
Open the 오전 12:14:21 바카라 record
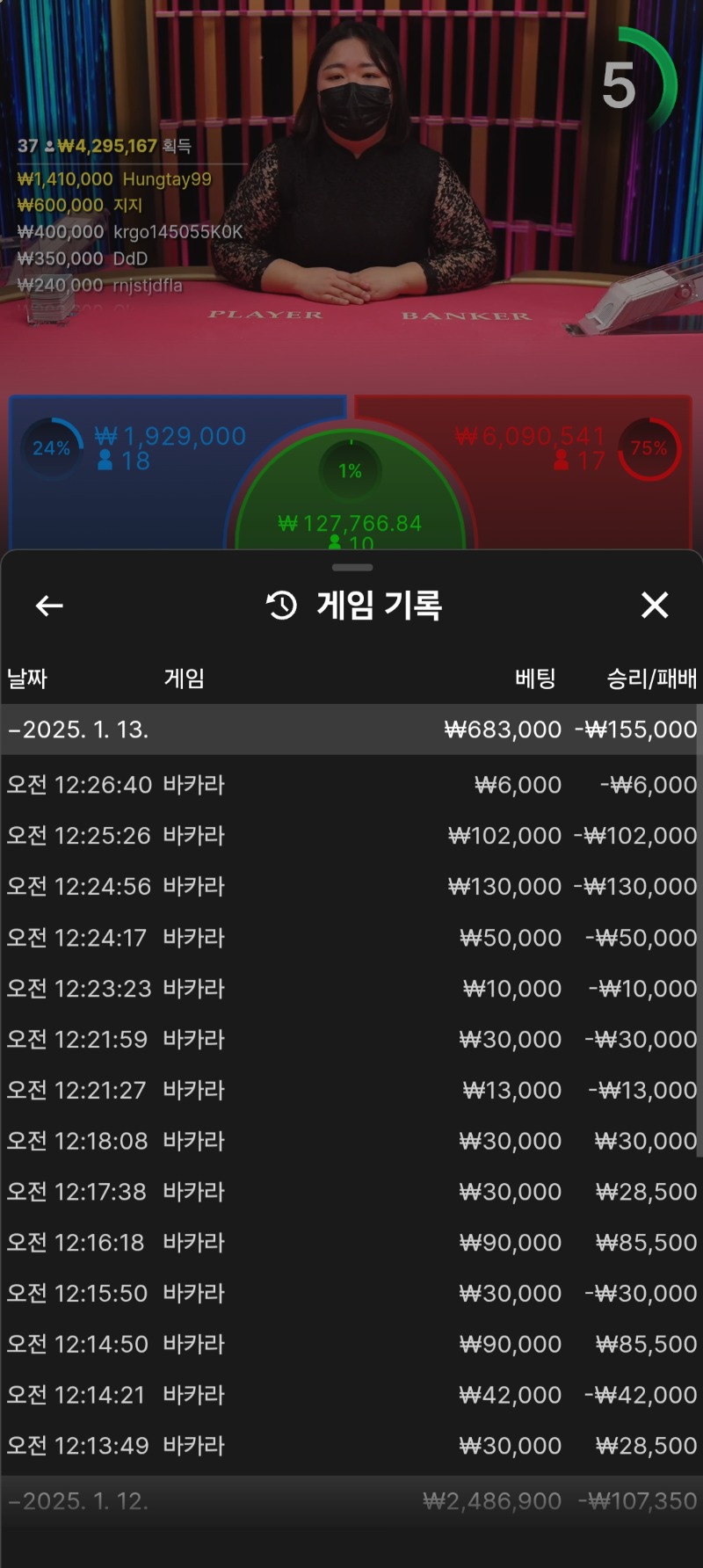(351, 1396)
